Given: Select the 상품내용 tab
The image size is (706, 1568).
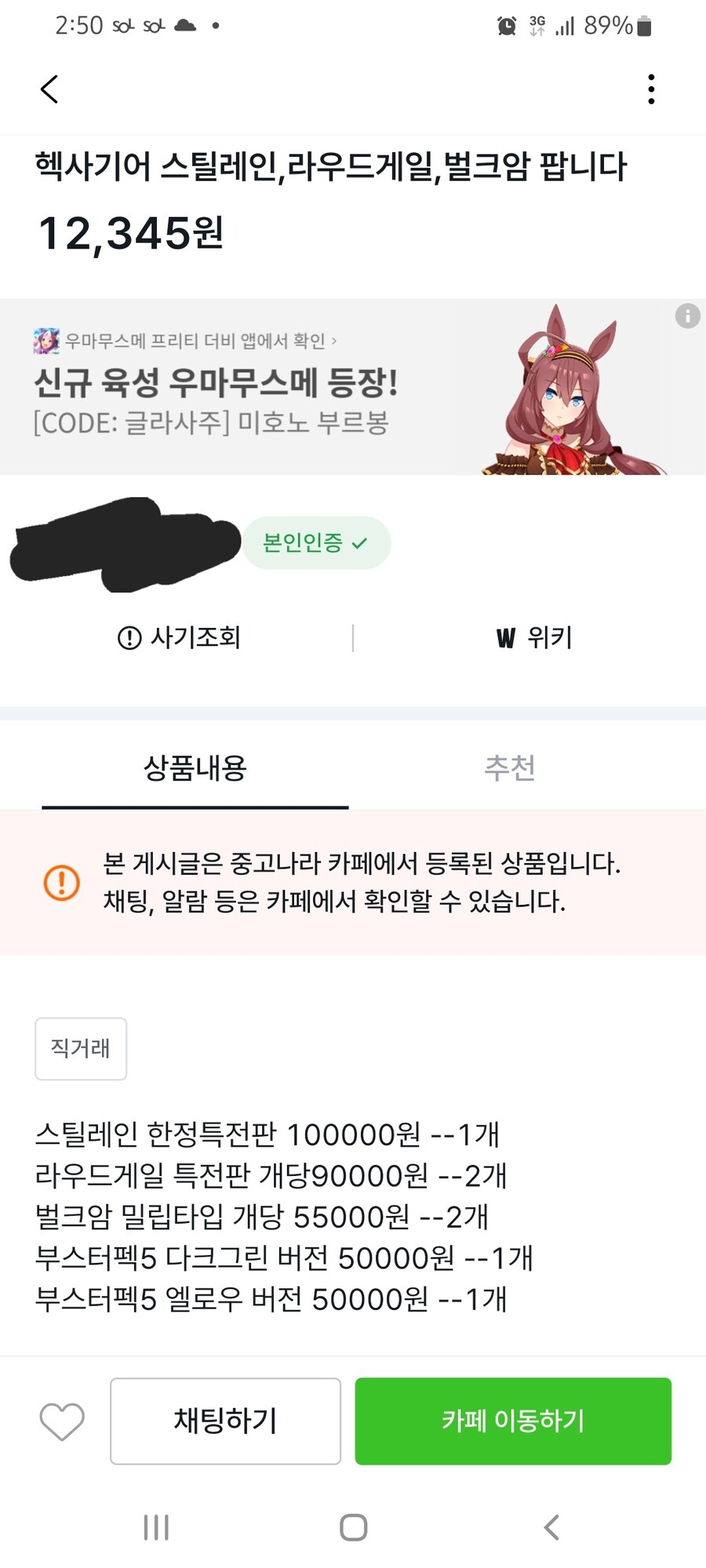Looking at the screenshot, I should [x=195, y=768].
